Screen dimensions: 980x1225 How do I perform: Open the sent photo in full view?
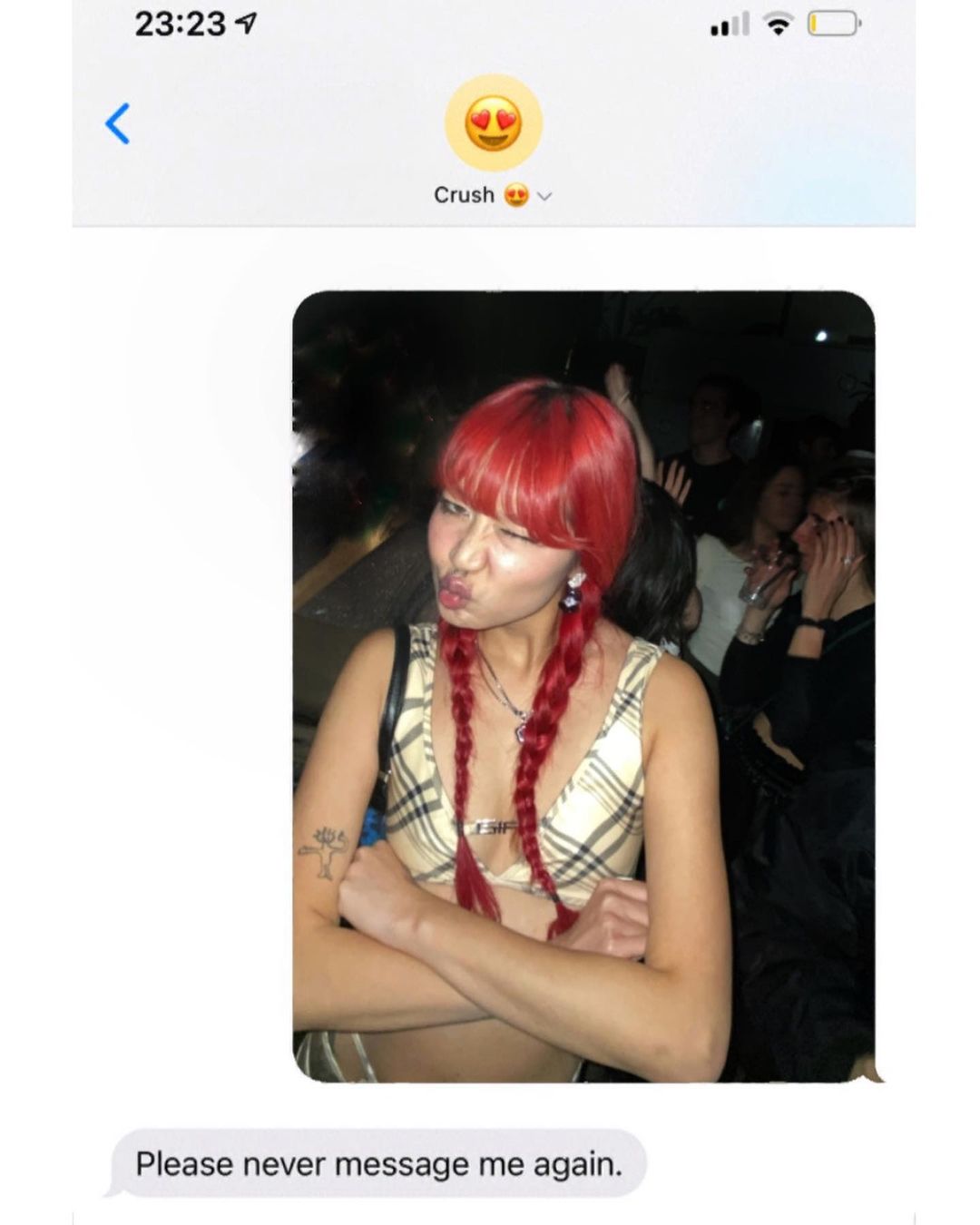(x=583, y=686)
